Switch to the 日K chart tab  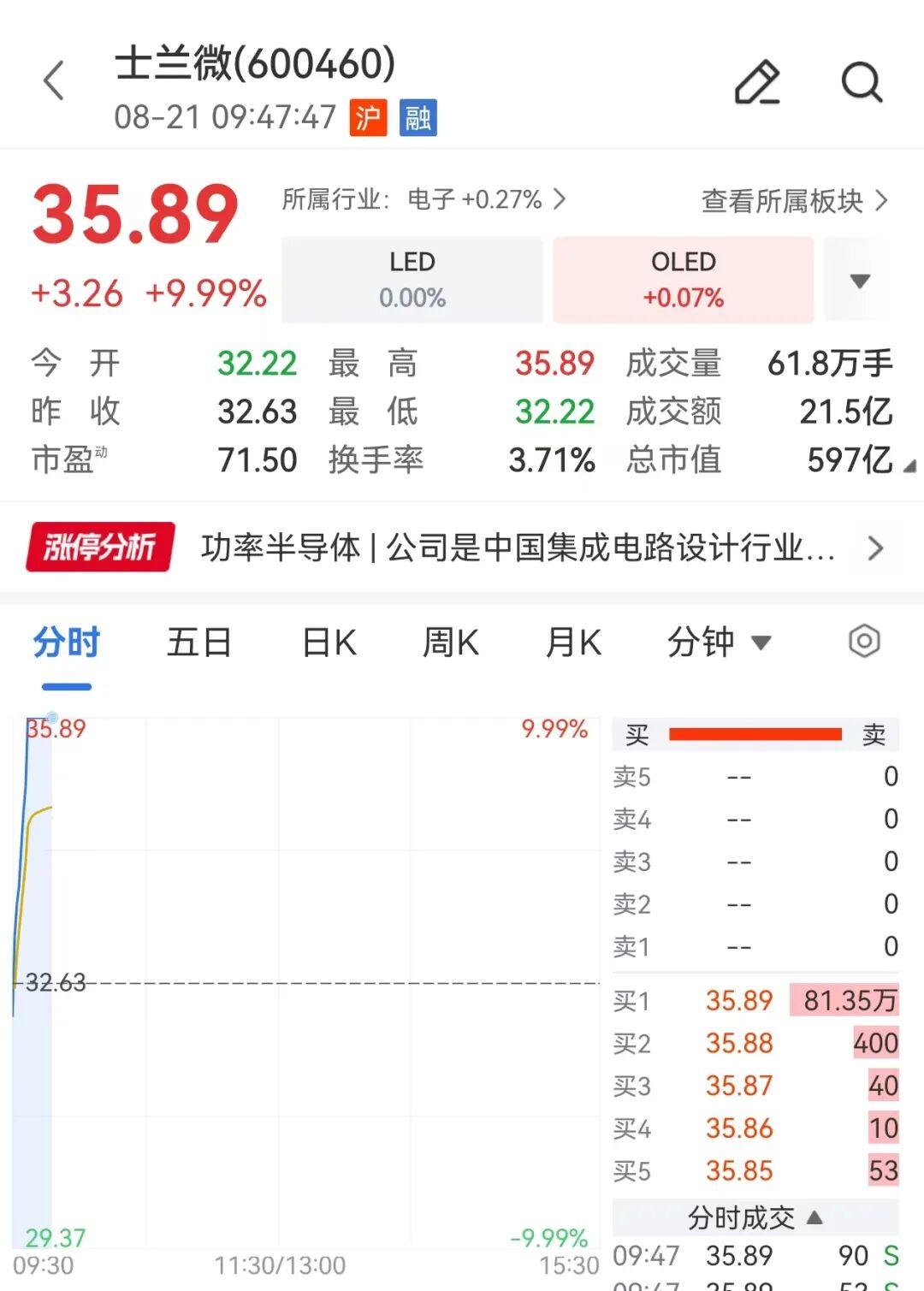[x=329, y=643]
